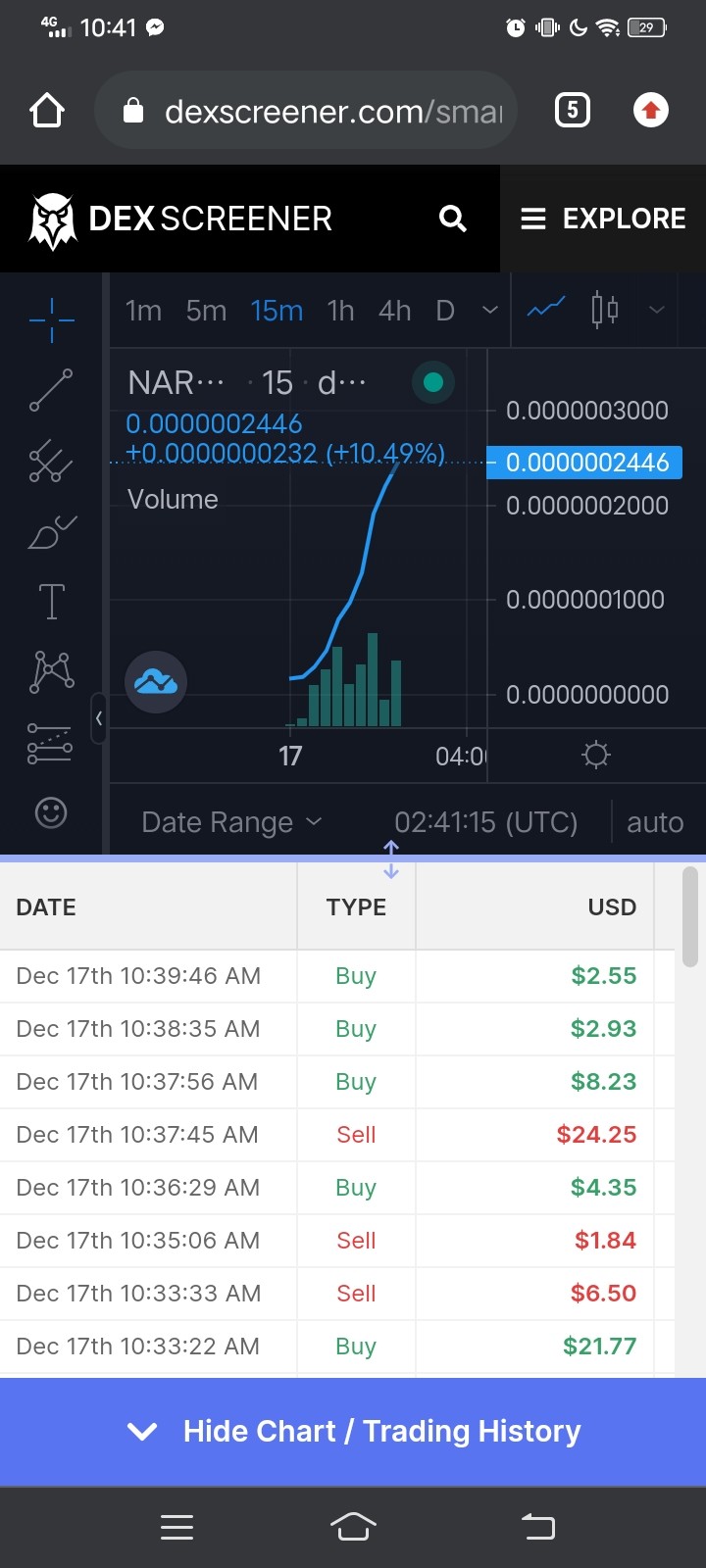Image resolution: width=706 pixels, height=1568 pixels.
Task: Expand the timeframe dropdown chevron
Action: 490,311
